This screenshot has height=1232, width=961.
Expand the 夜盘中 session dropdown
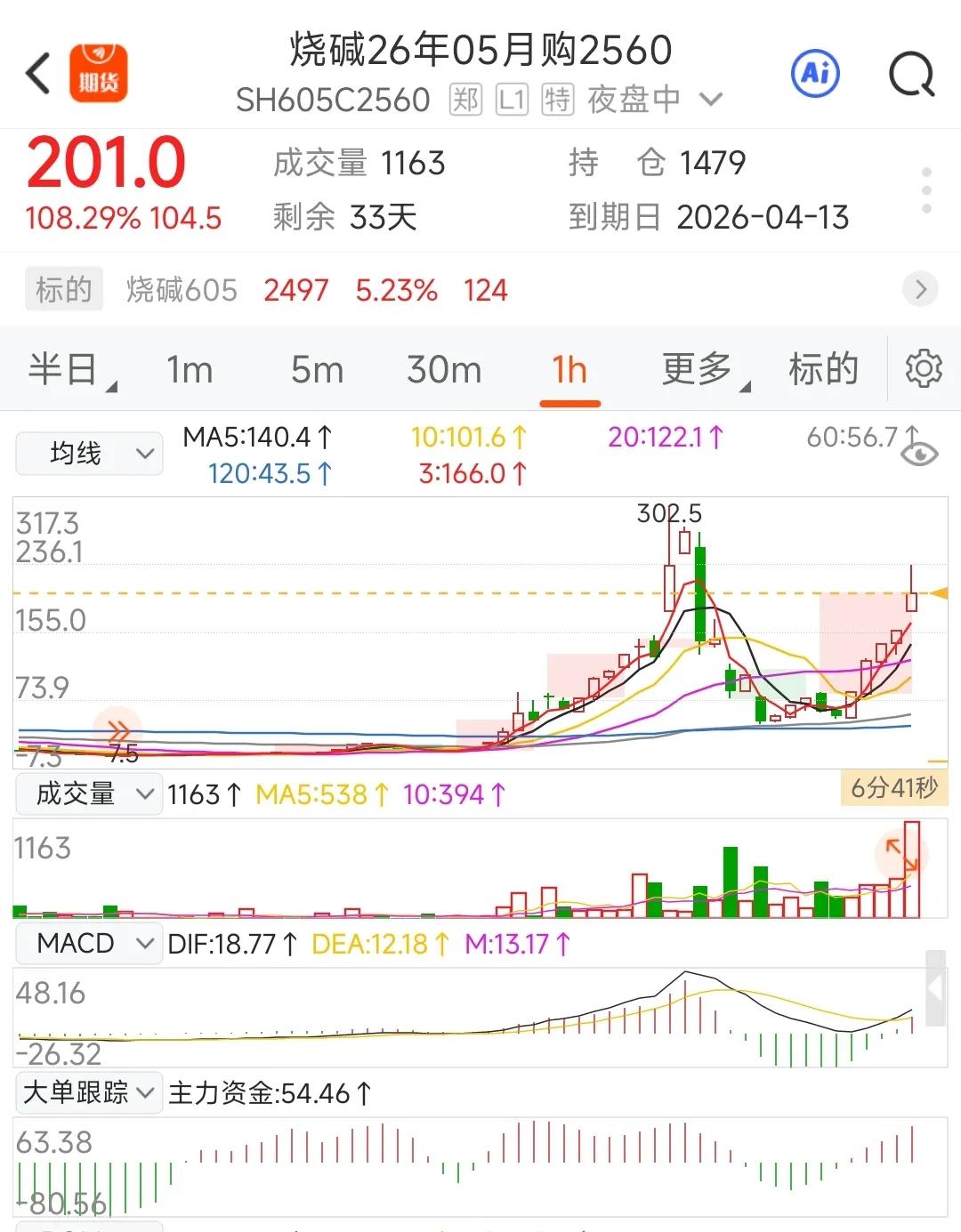pyautogui.click(x=639, y=99)
